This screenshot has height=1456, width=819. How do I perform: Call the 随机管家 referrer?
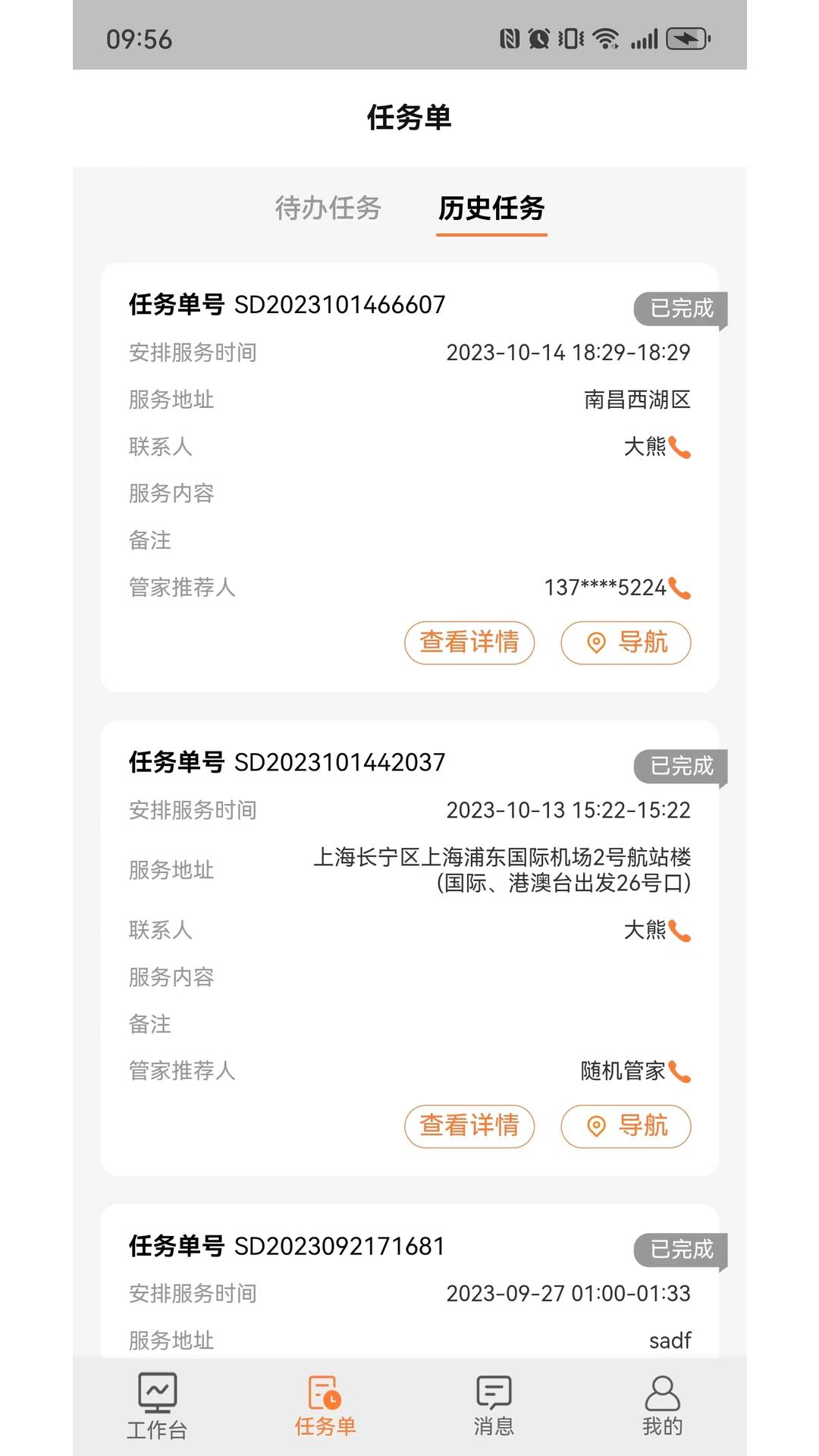[679, 1072]
